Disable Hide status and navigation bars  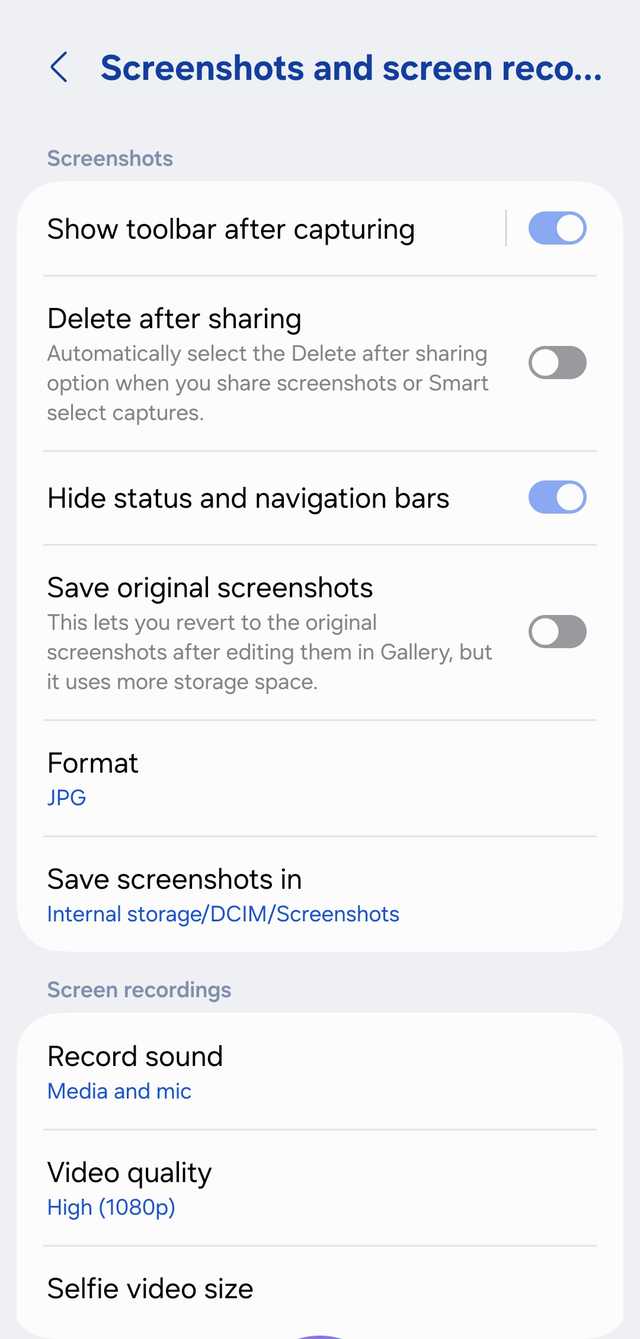tap(557, 497)
